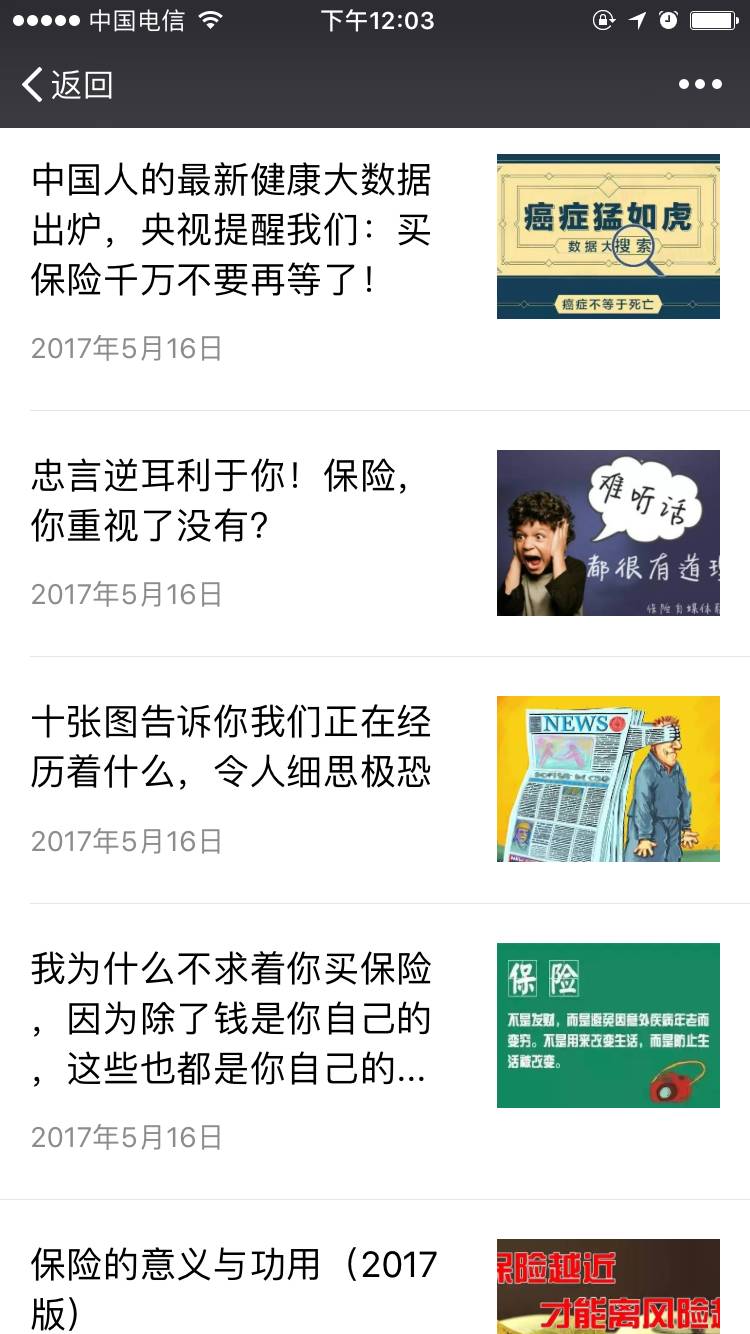This screenshot has width=750, height=1334.
Task: Open the three-dot more options menu
Action: [x=700, y=85]
